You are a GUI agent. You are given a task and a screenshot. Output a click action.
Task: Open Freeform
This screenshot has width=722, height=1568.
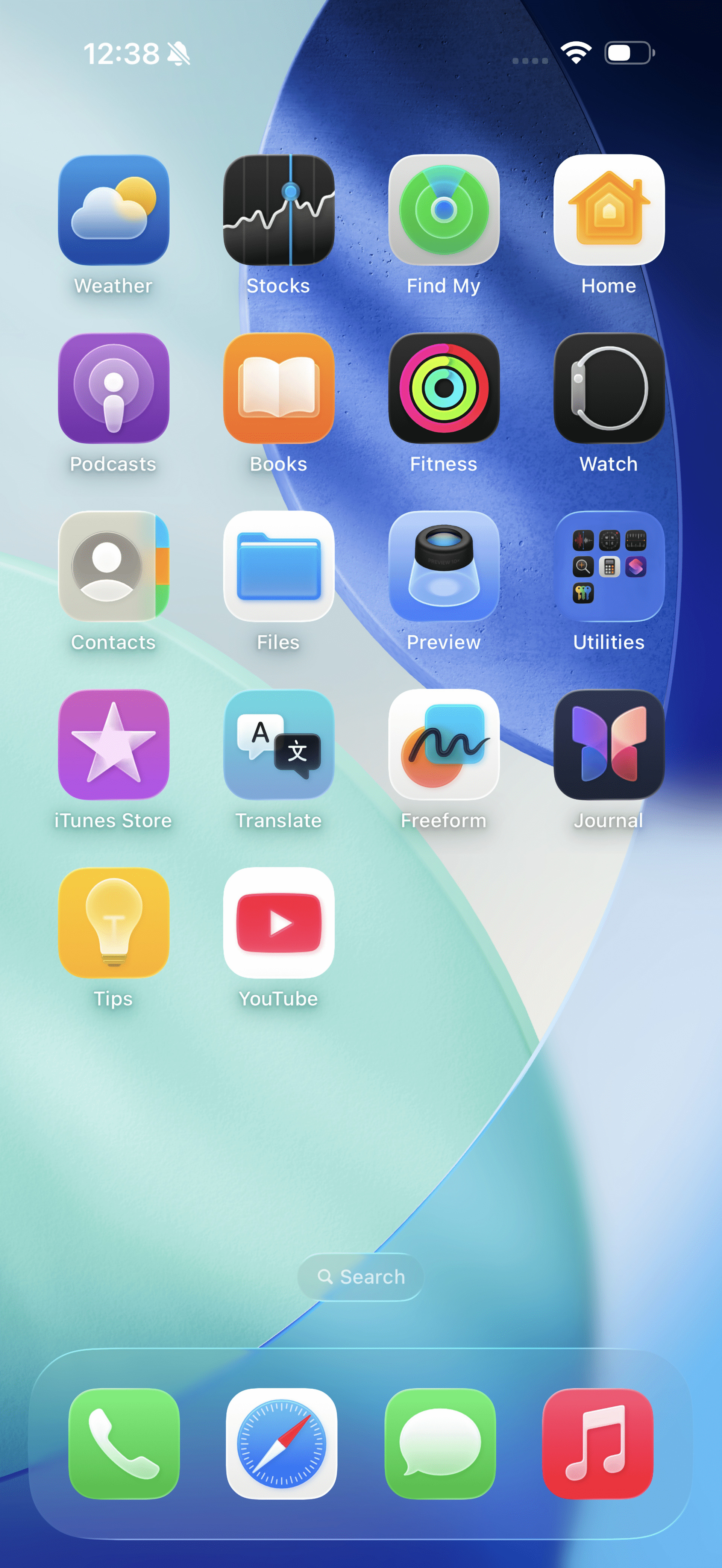coord(444,744)
